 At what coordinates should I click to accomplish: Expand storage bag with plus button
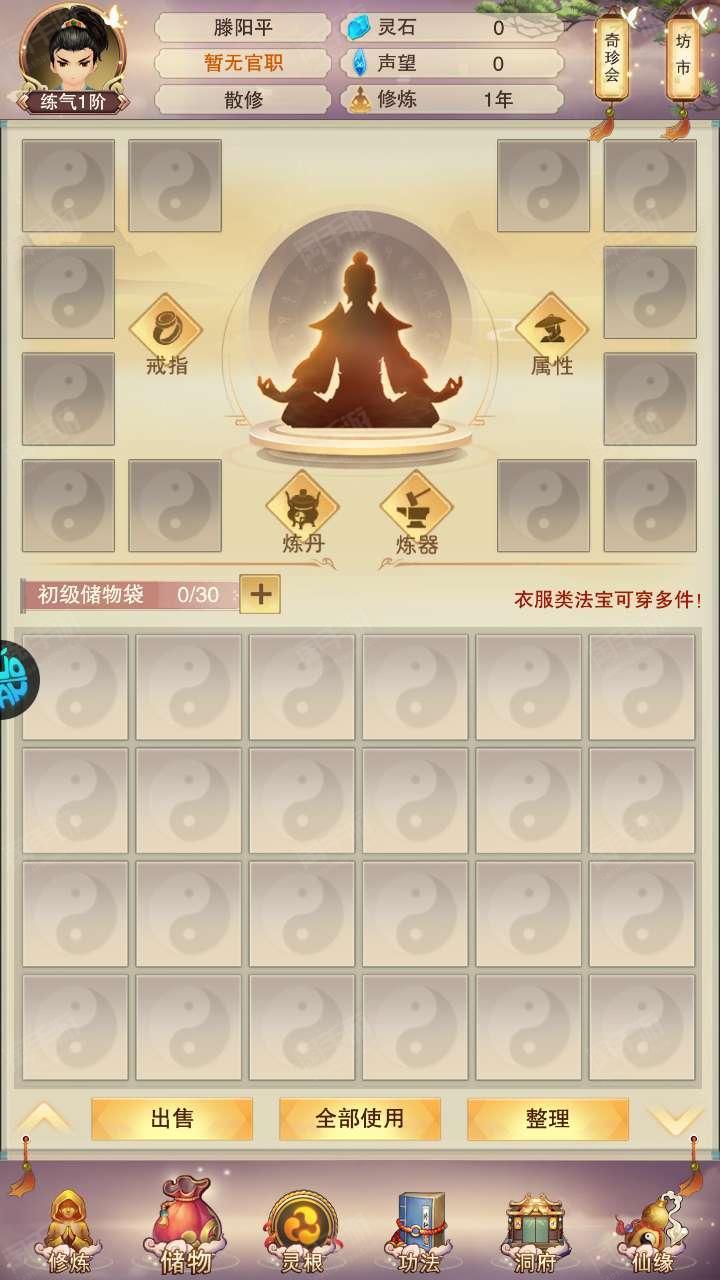[x=260, y=594]
